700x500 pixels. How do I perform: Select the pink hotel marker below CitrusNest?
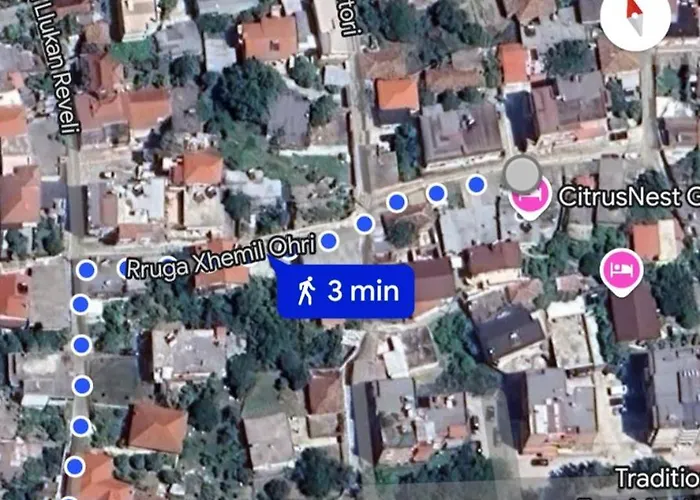[620, 269]
